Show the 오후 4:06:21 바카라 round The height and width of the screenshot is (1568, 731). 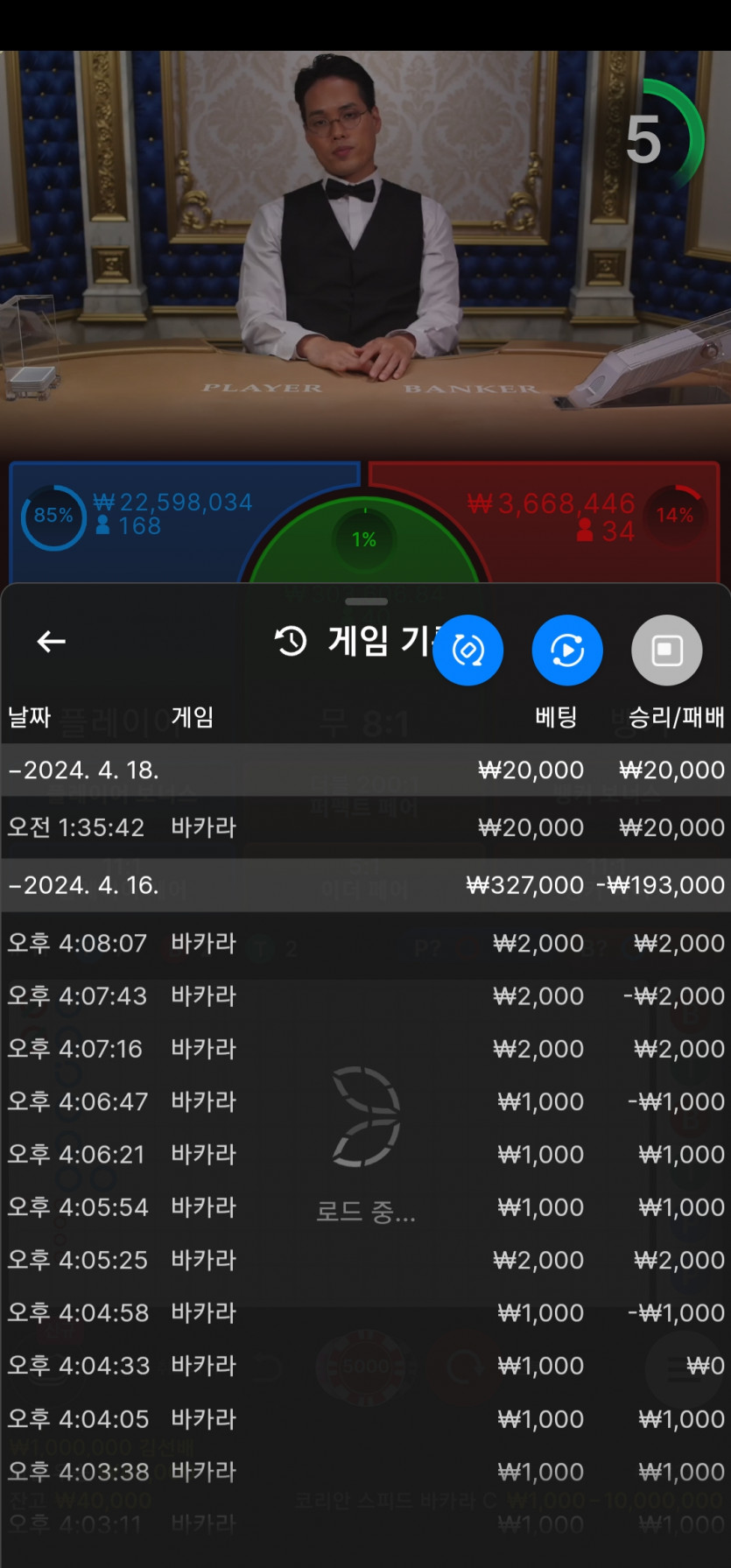[x=365, y=1154]
